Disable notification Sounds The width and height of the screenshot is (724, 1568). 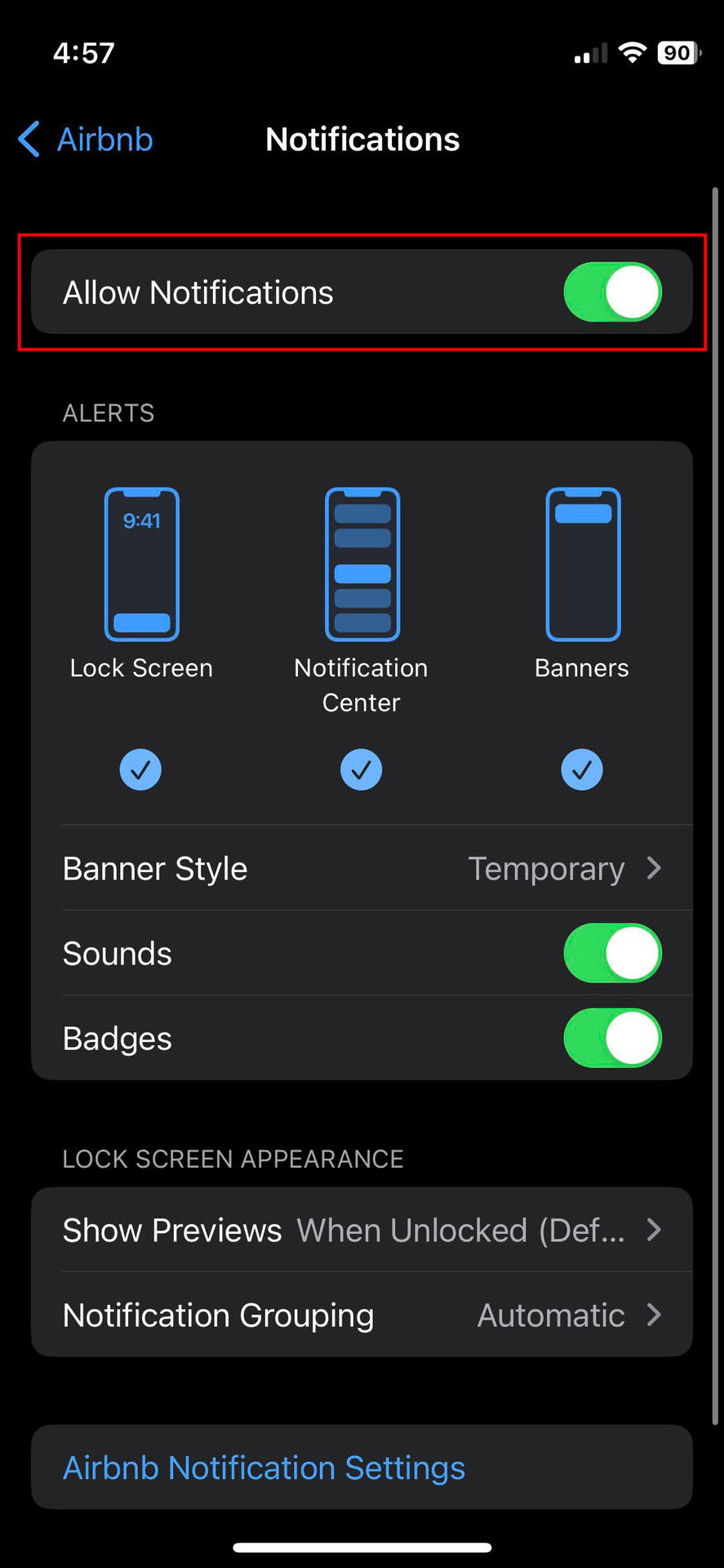[x=612, y=953]
